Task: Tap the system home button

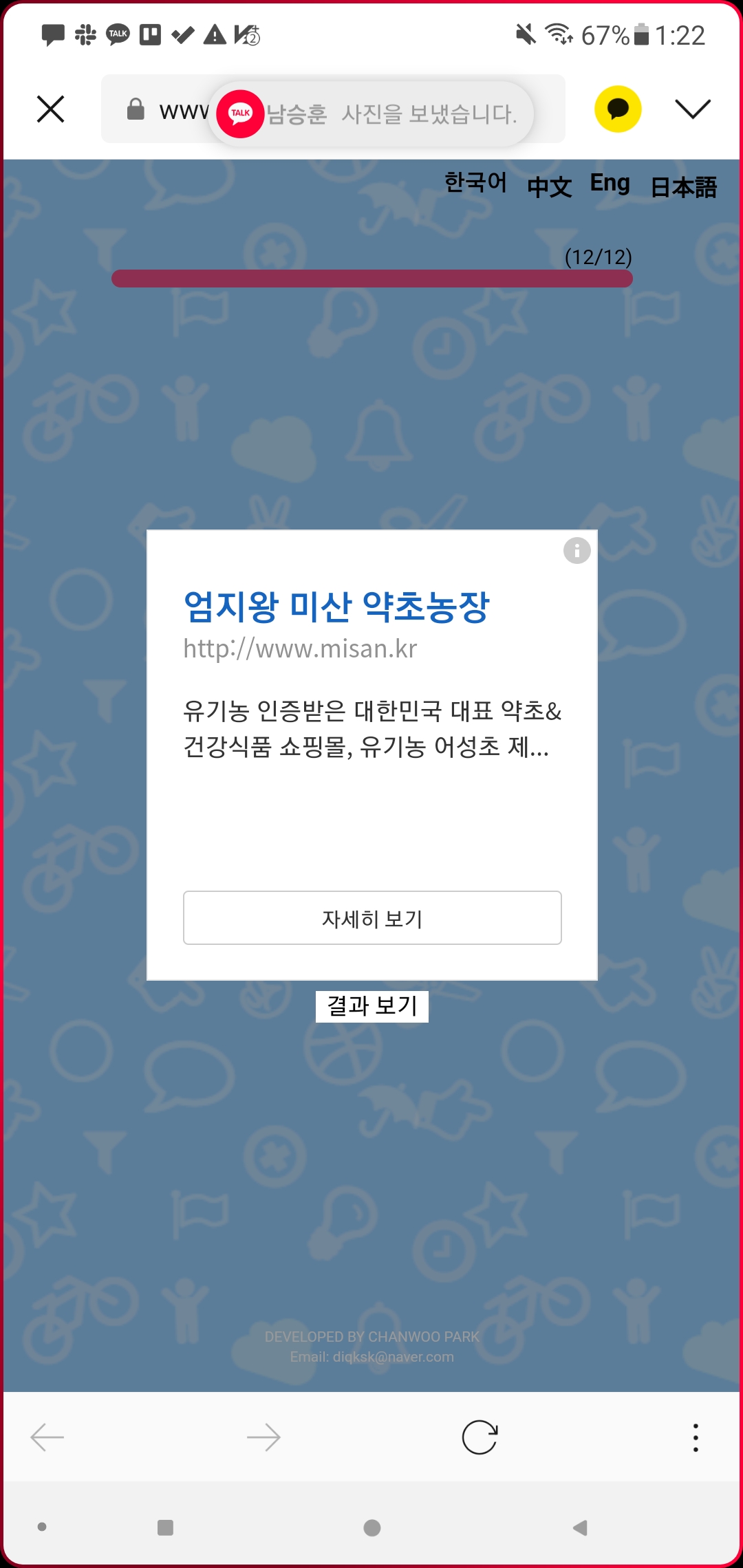Action: coord(372,1527)
